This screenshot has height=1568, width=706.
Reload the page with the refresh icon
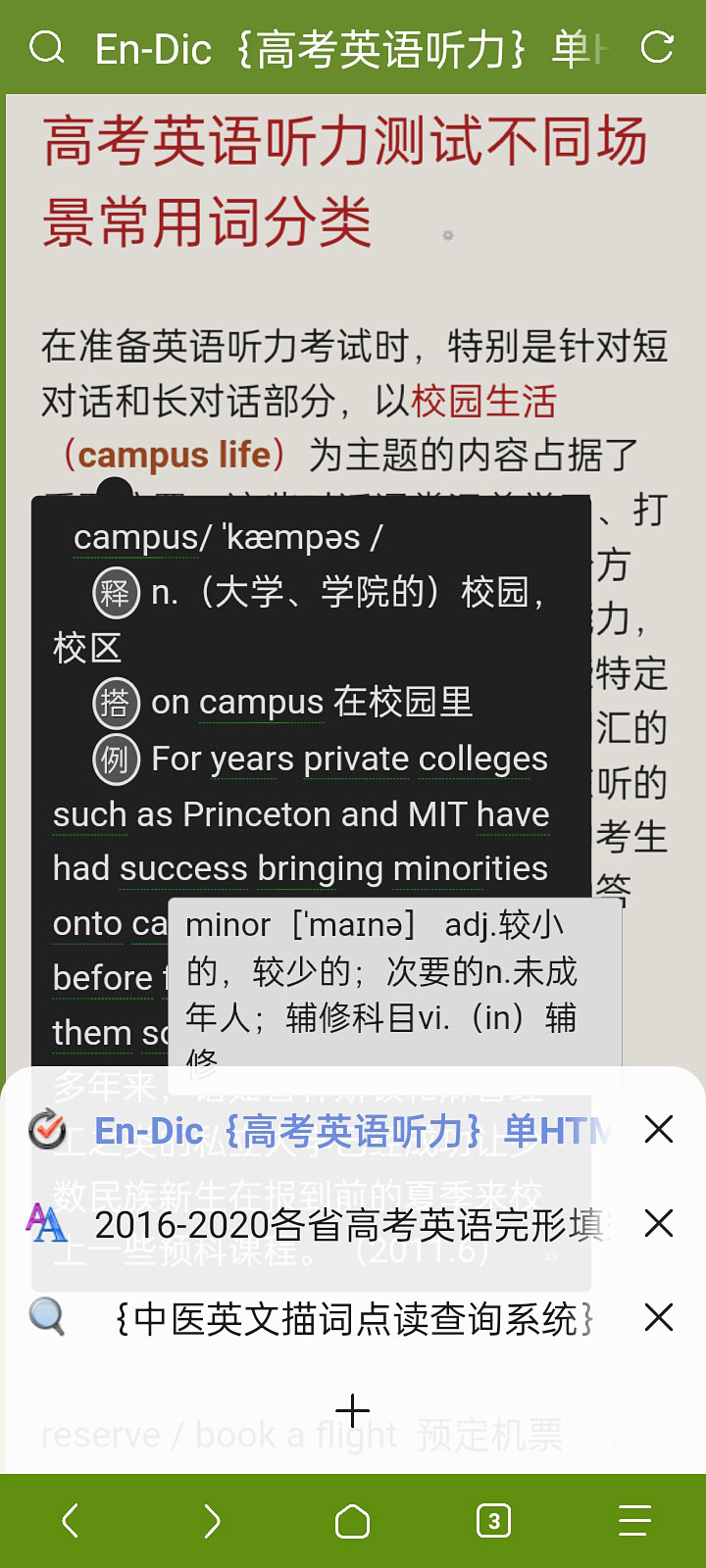pyautogui.click(x=657, y=47)
